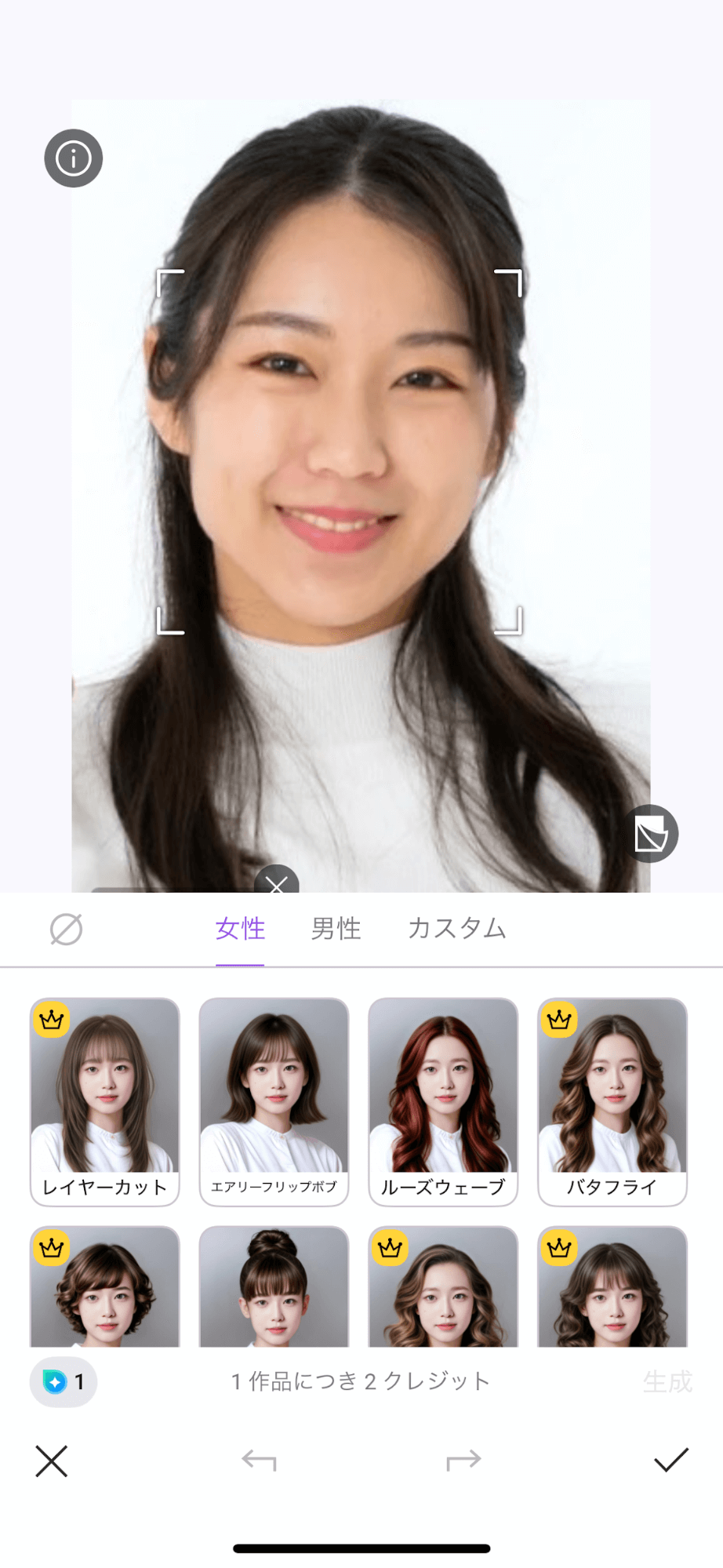Select the no-hairstyle reset icon
The width and height of the screenshot is (723, 1568).
coord(66,930)
